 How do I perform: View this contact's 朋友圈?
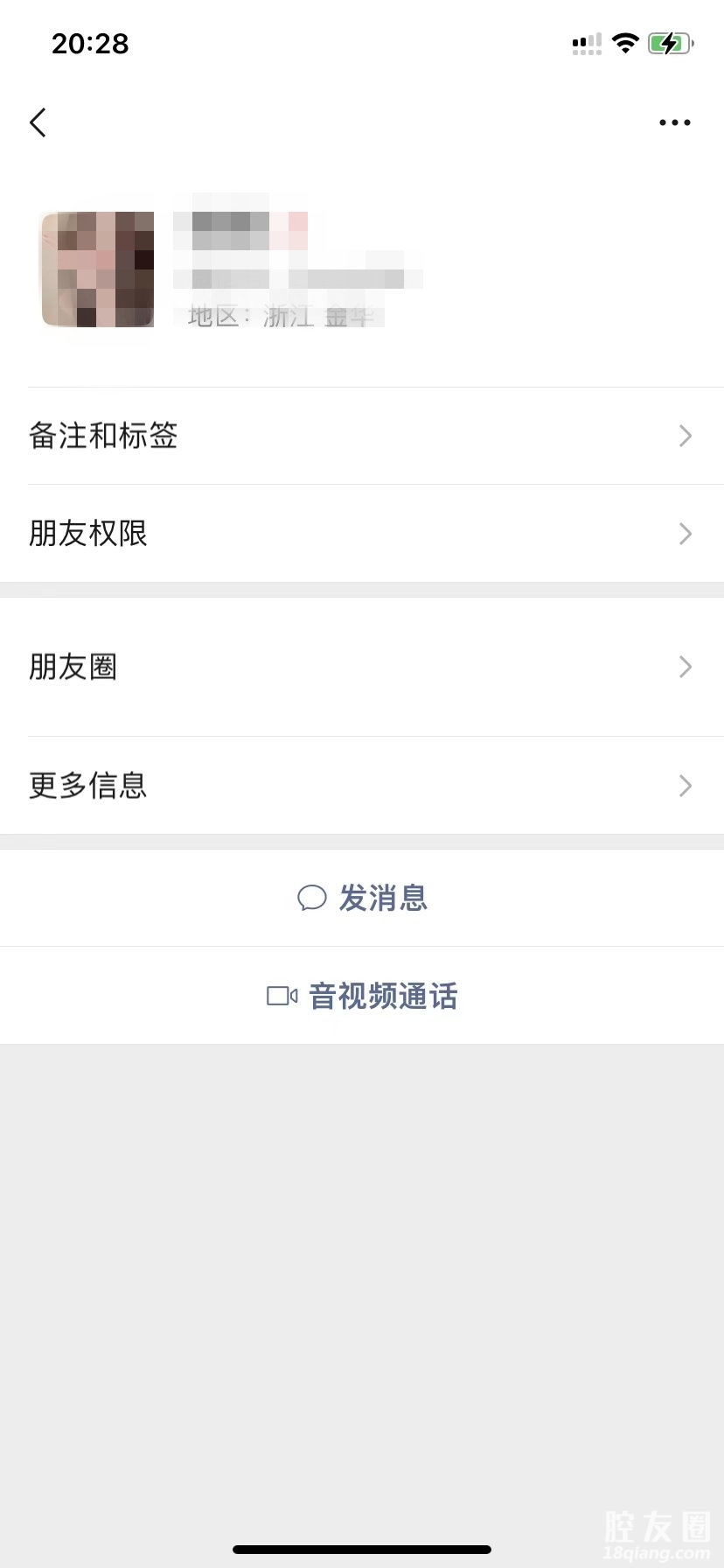click(362, 667)
